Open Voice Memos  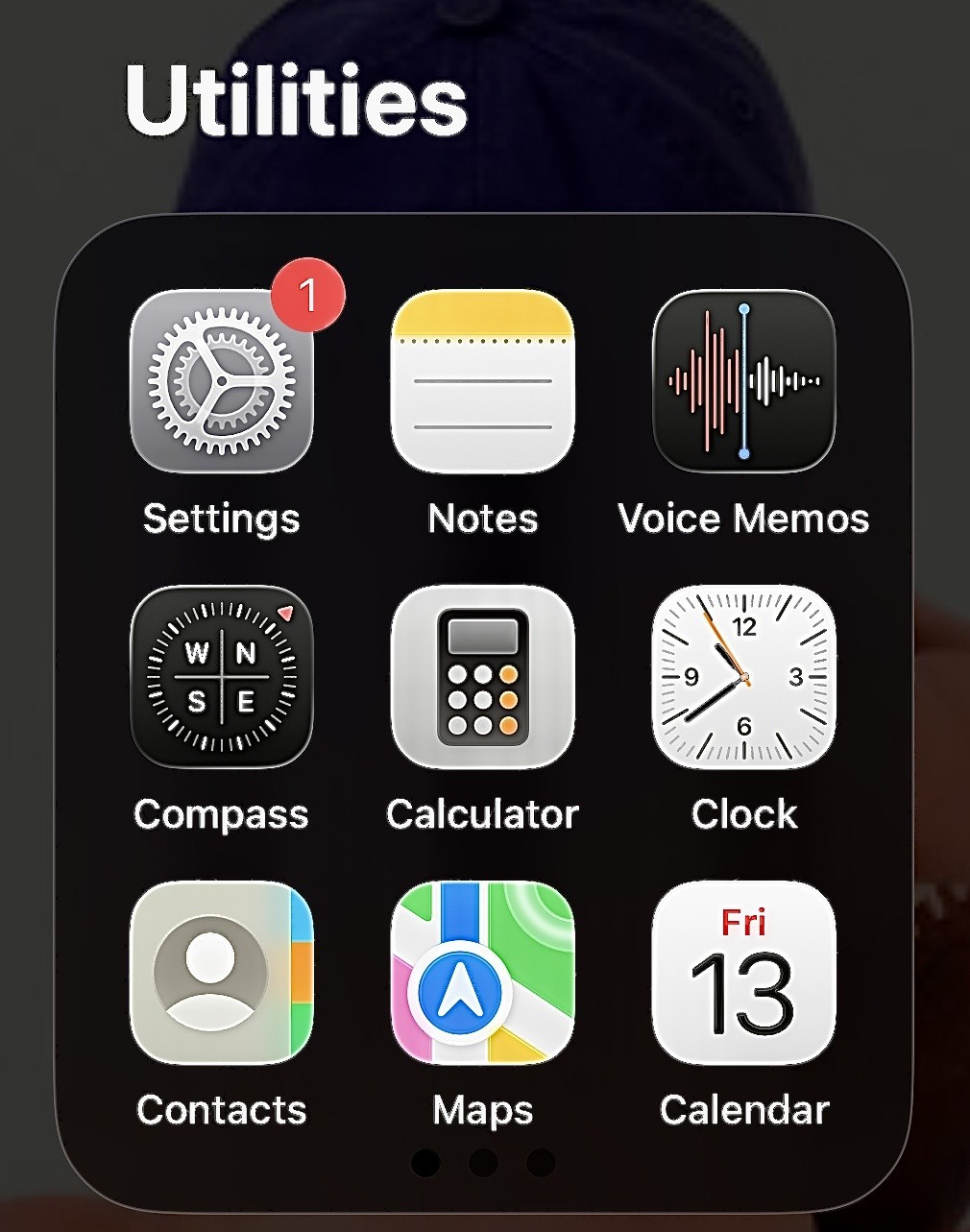point(743,381)
